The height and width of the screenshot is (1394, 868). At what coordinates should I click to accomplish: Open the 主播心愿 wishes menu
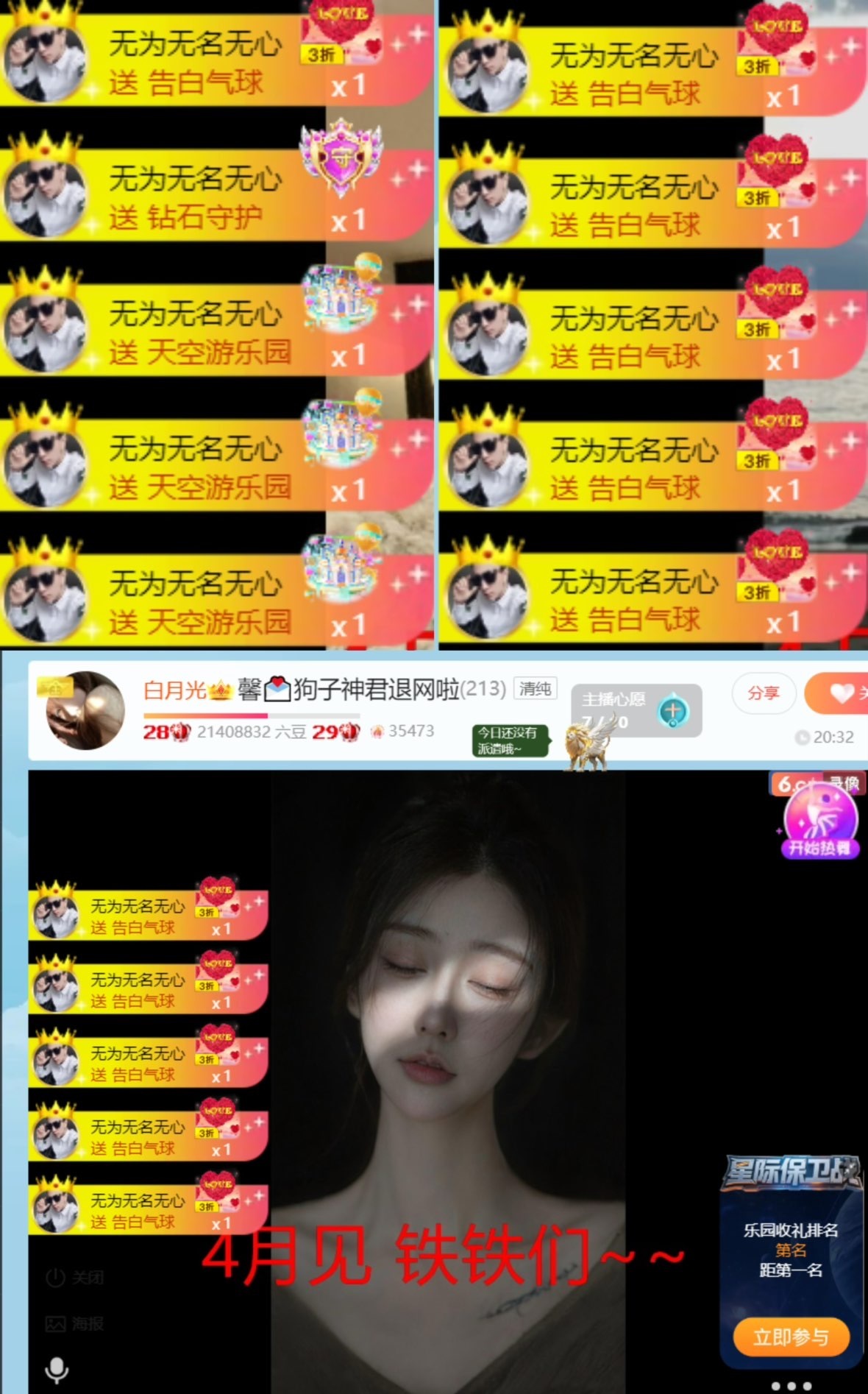(614, 699)
